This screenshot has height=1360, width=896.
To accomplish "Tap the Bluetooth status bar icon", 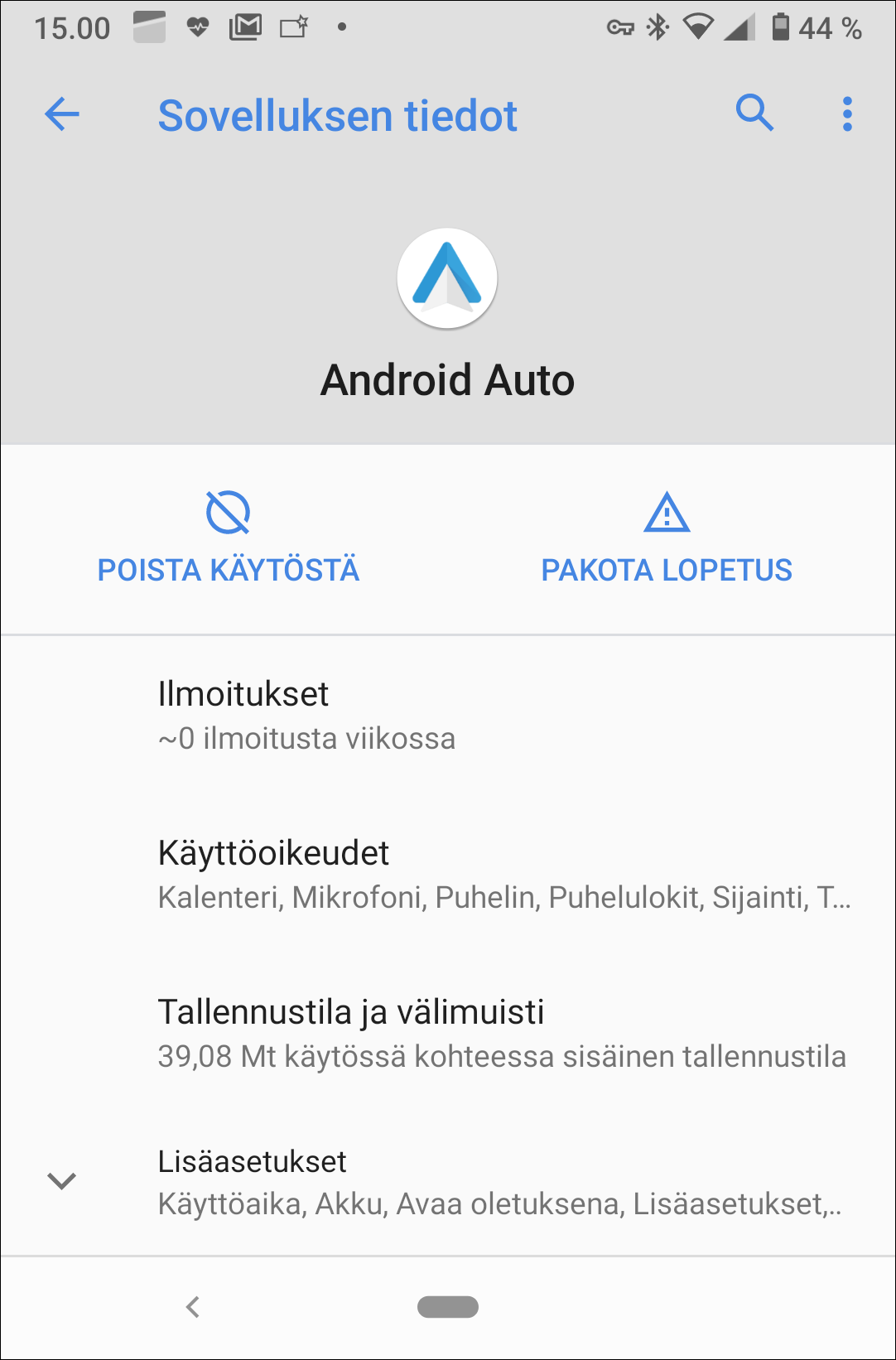I will pyautogui.click(x=655, y=26).
